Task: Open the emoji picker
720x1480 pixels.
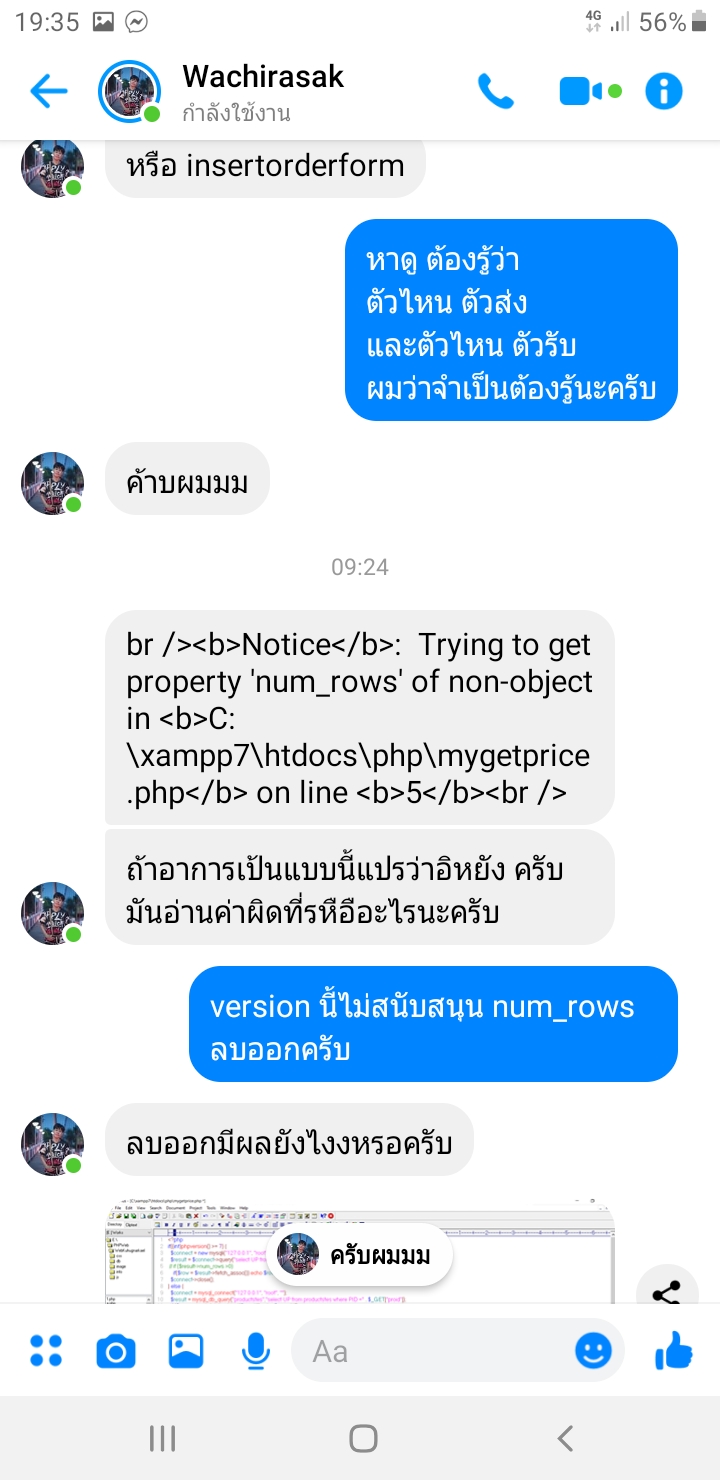Action: [x=593, y=1351]
